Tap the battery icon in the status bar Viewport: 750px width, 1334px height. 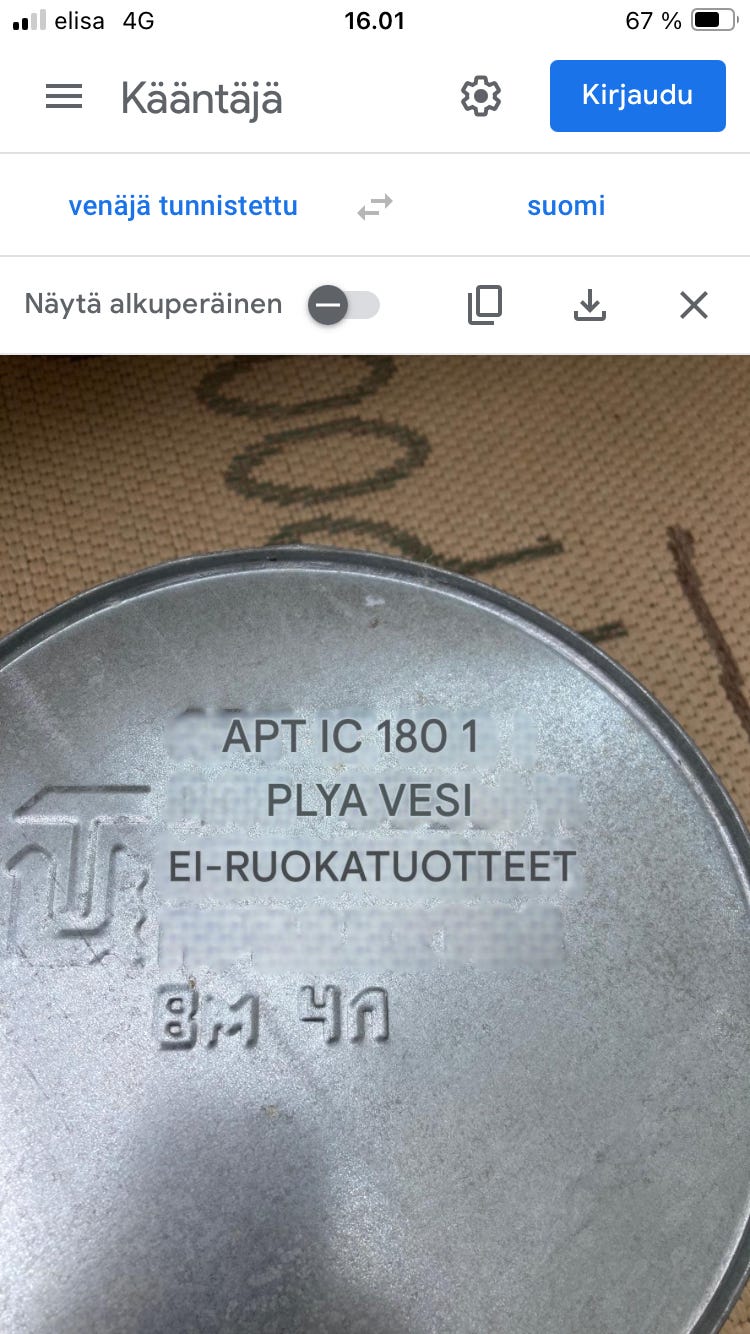point(712,18)
